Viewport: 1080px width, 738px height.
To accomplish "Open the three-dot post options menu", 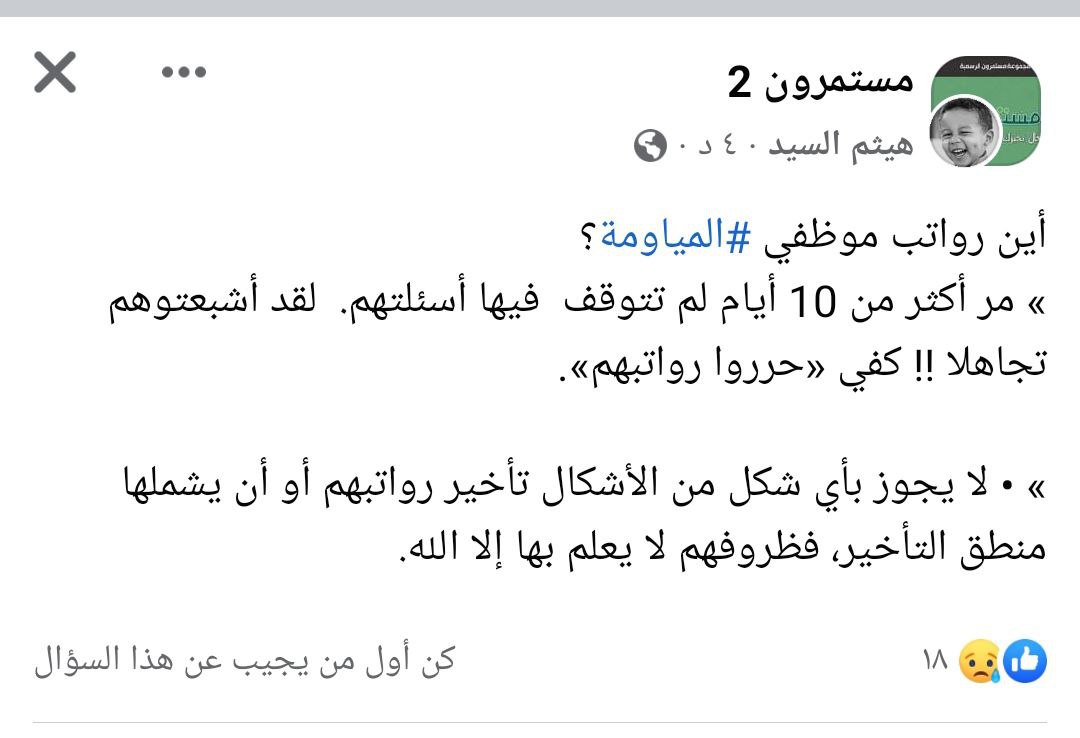I will tap(184, 72).
